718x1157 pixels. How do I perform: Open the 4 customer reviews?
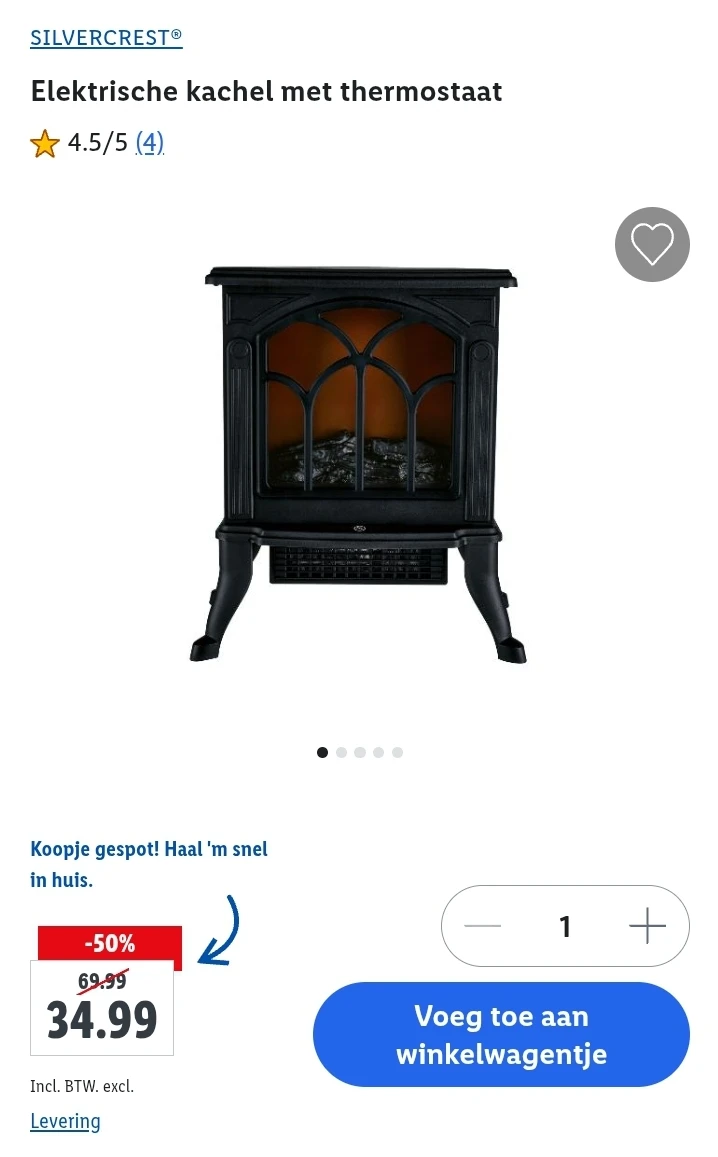(150, 143)
